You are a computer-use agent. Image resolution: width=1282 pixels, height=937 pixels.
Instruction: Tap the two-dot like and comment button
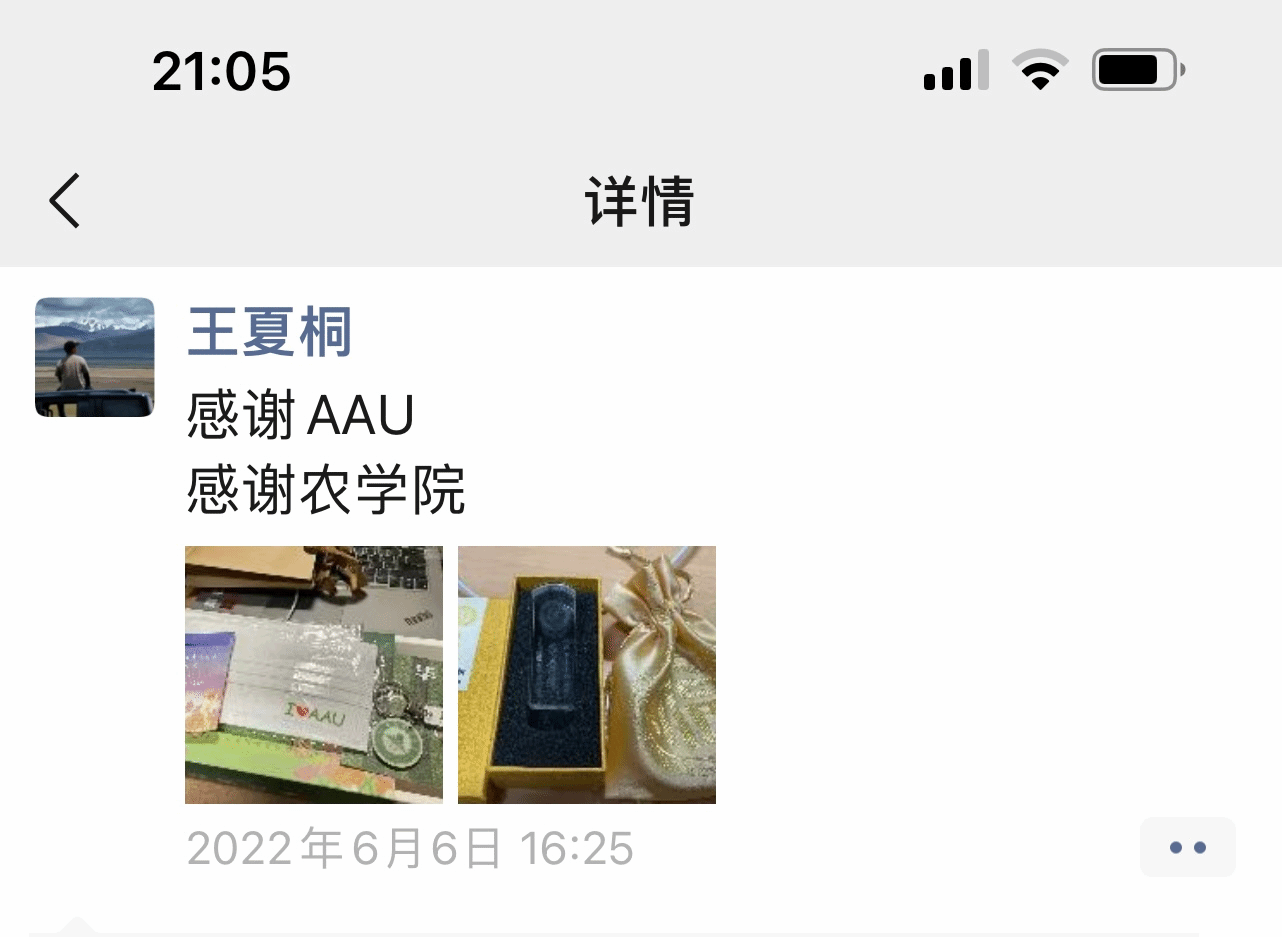[1187, 848]
